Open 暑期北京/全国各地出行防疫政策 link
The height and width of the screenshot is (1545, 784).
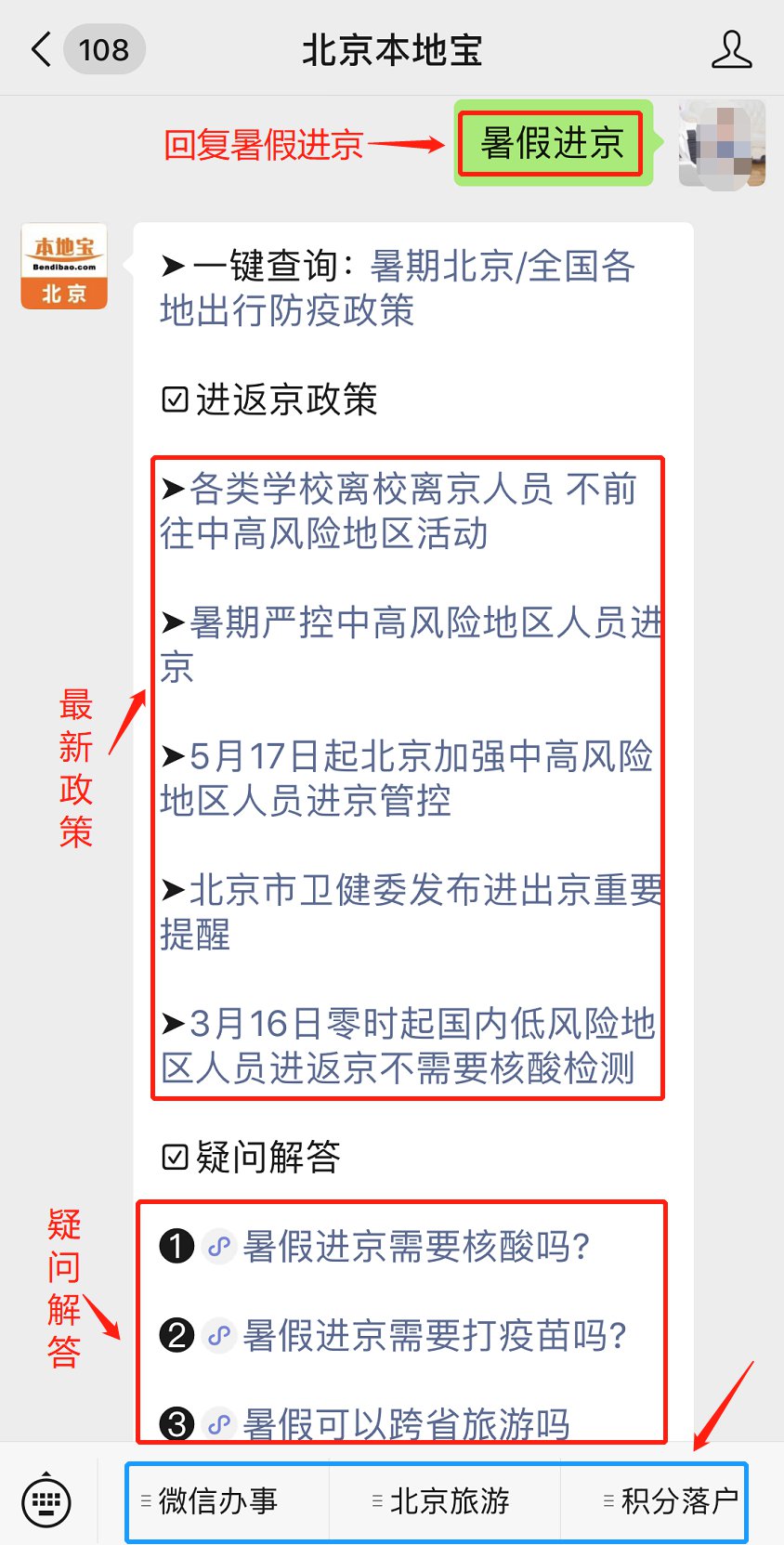(x=398, y=288)
